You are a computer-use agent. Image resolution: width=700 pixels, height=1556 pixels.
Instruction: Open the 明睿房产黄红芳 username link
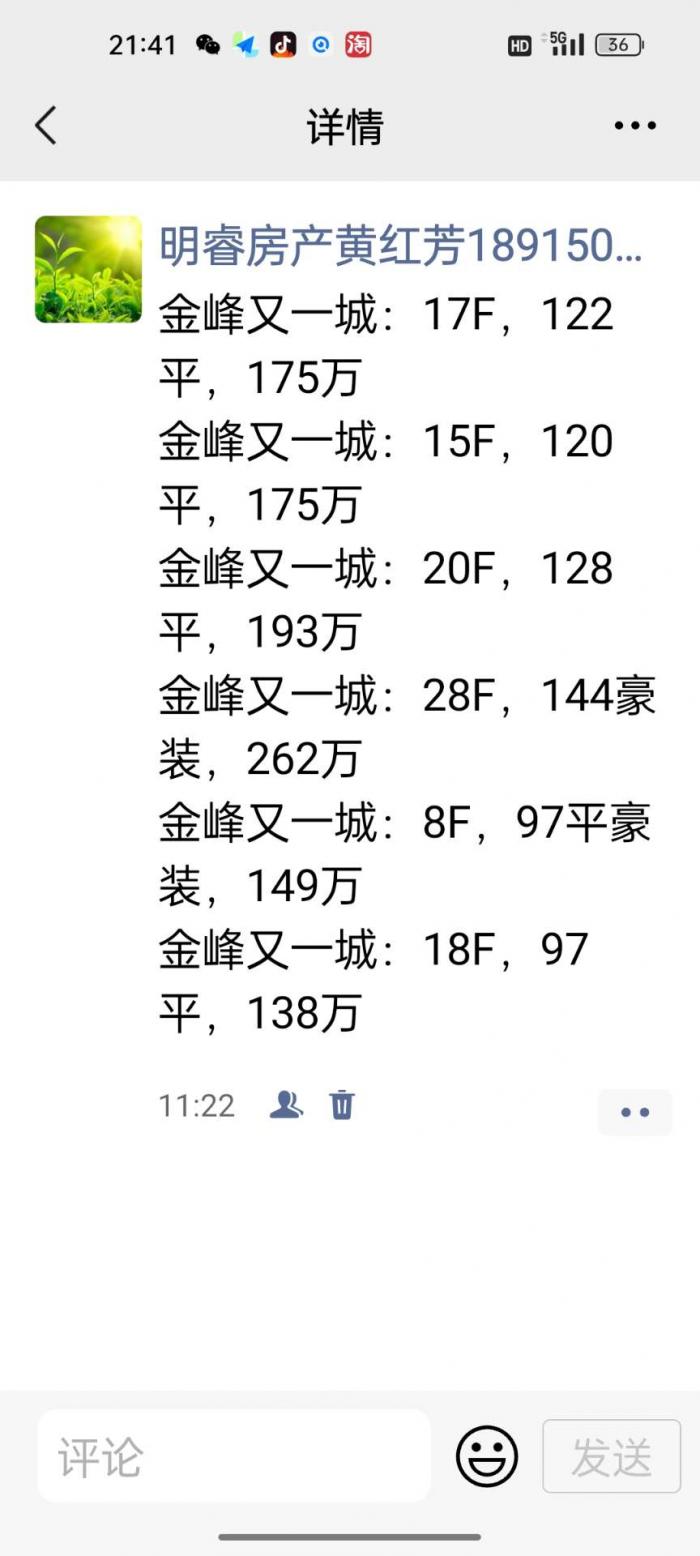click(400, 247)
